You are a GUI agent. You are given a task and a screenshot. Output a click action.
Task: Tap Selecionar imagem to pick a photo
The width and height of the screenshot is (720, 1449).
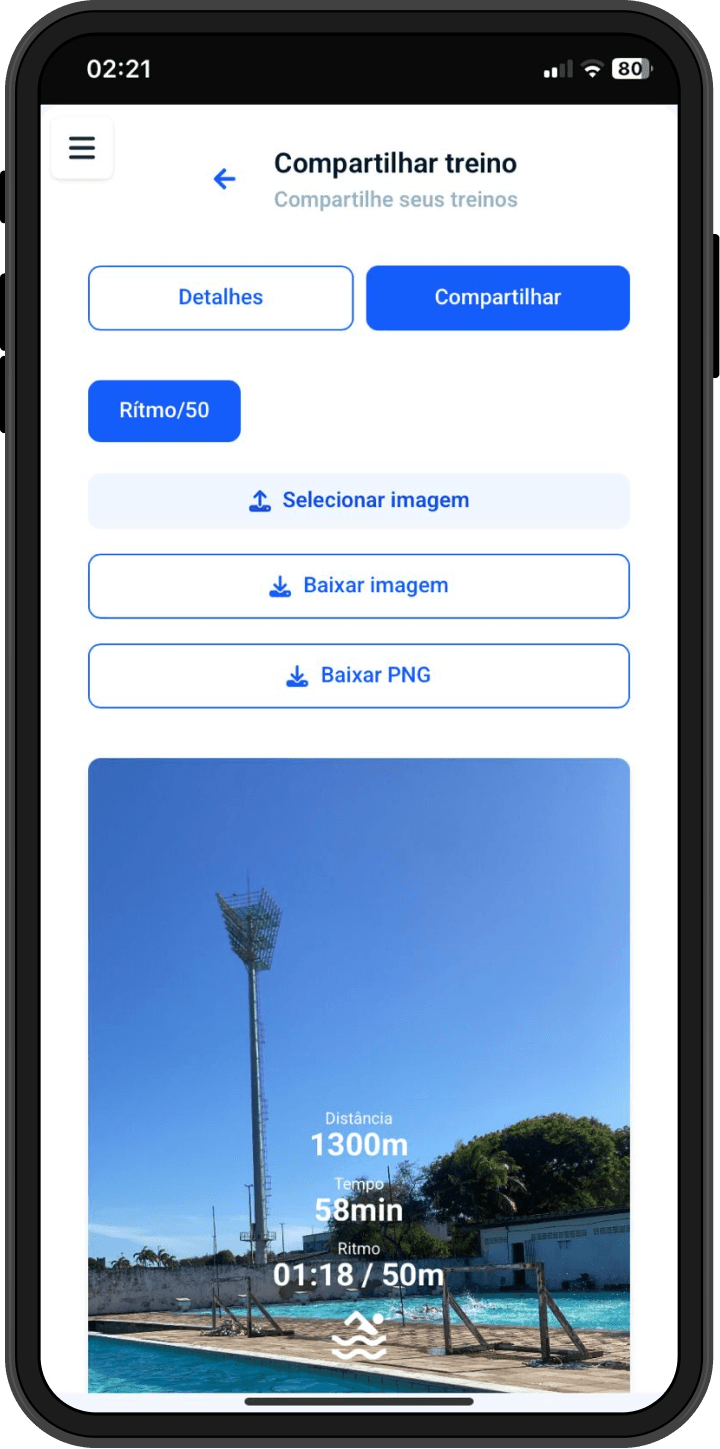(358, 500)
